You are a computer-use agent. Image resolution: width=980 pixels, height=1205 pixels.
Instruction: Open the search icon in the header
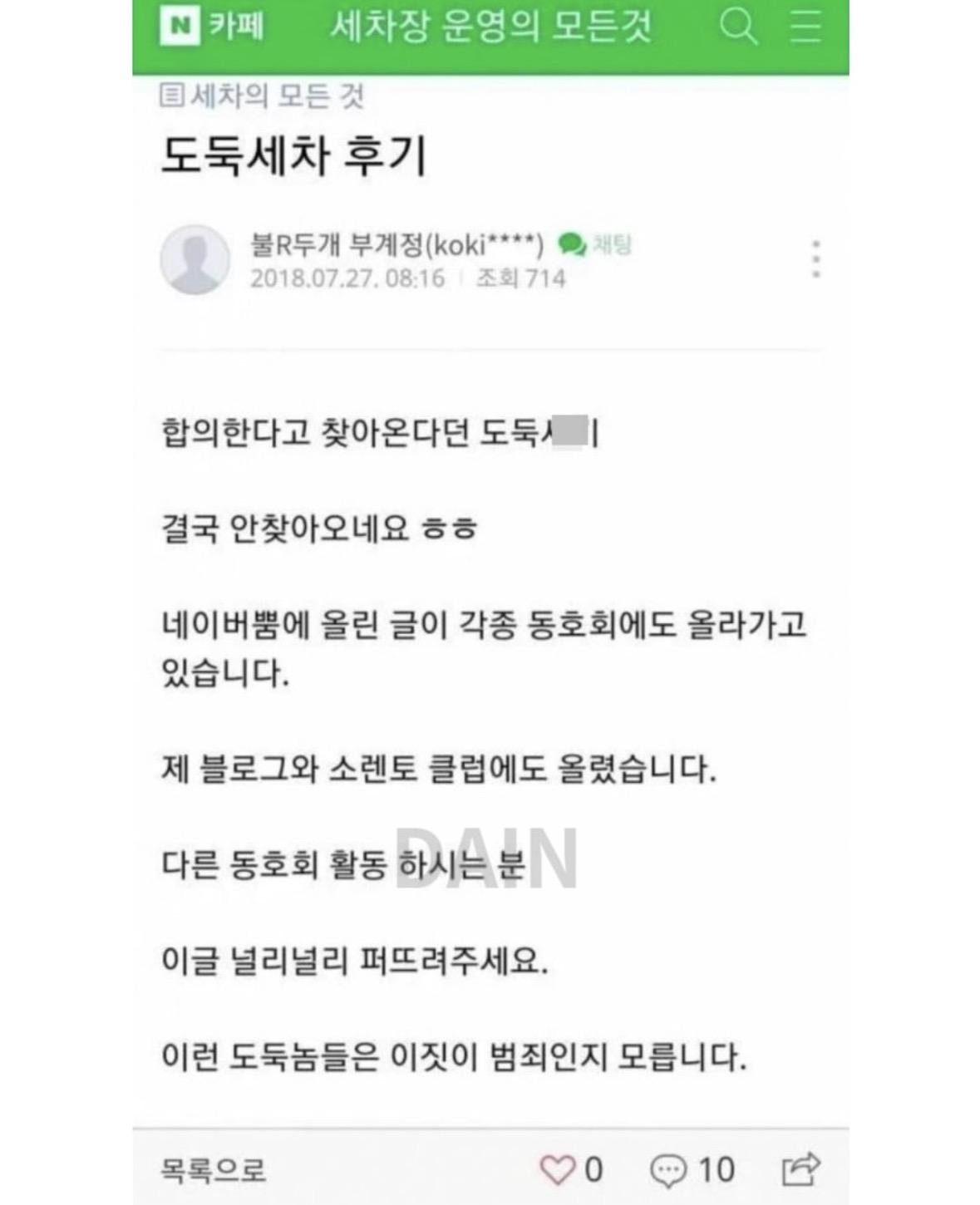click(737, 27)
